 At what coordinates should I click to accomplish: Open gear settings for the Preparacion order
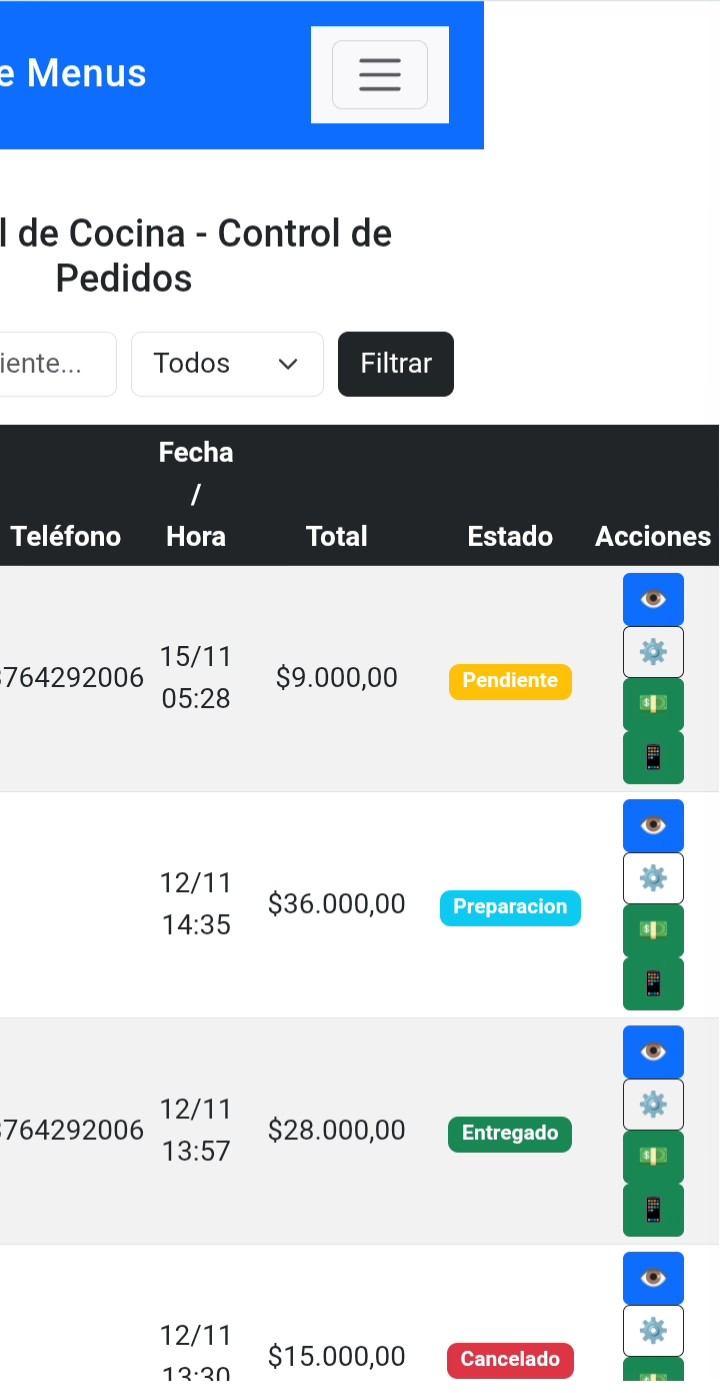click(x=653, y=878)
